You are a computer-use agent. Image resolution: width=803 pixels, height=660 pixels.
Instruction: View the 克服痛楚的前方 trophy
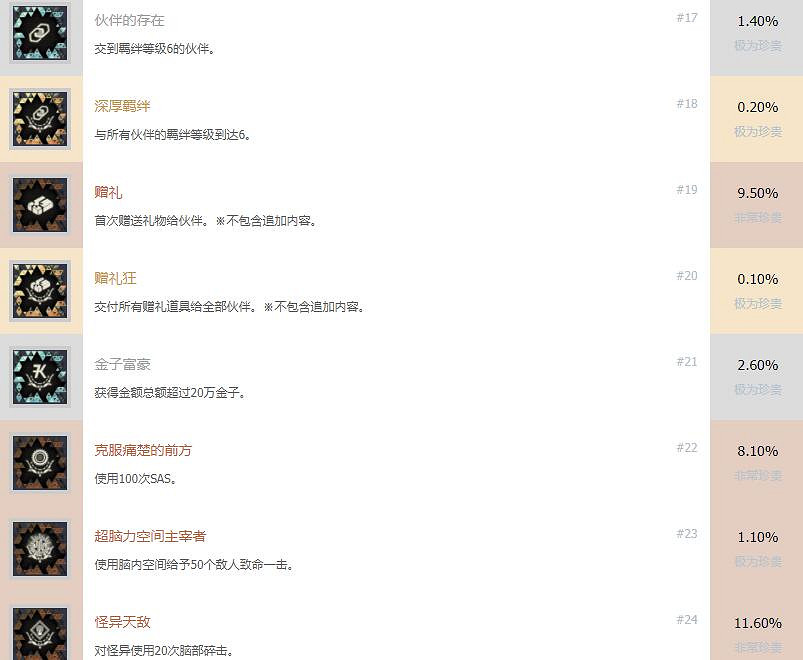click(143, 450)
